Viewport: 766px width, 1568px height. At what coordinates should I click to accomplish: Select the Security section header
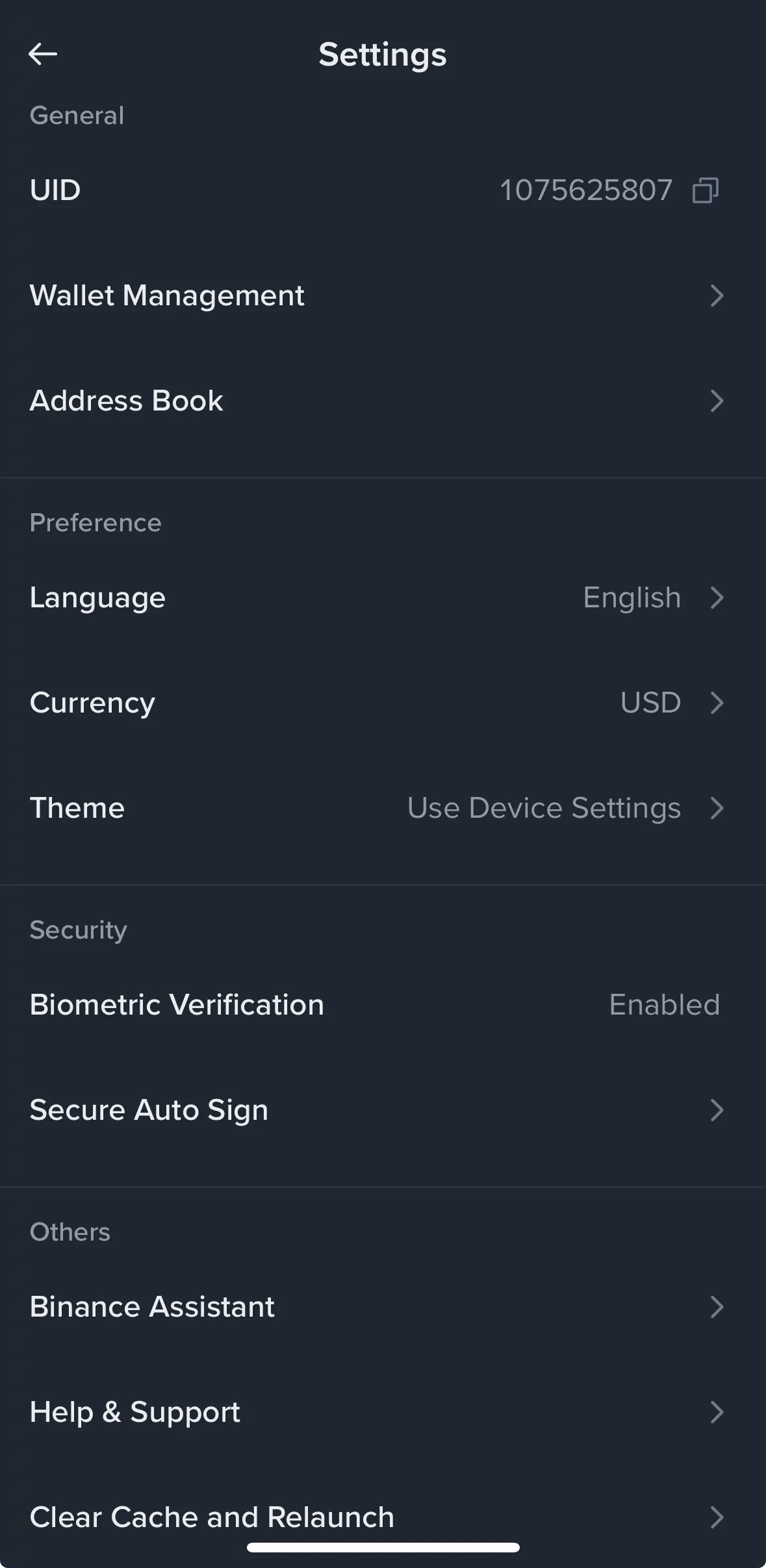pos(78,930)
